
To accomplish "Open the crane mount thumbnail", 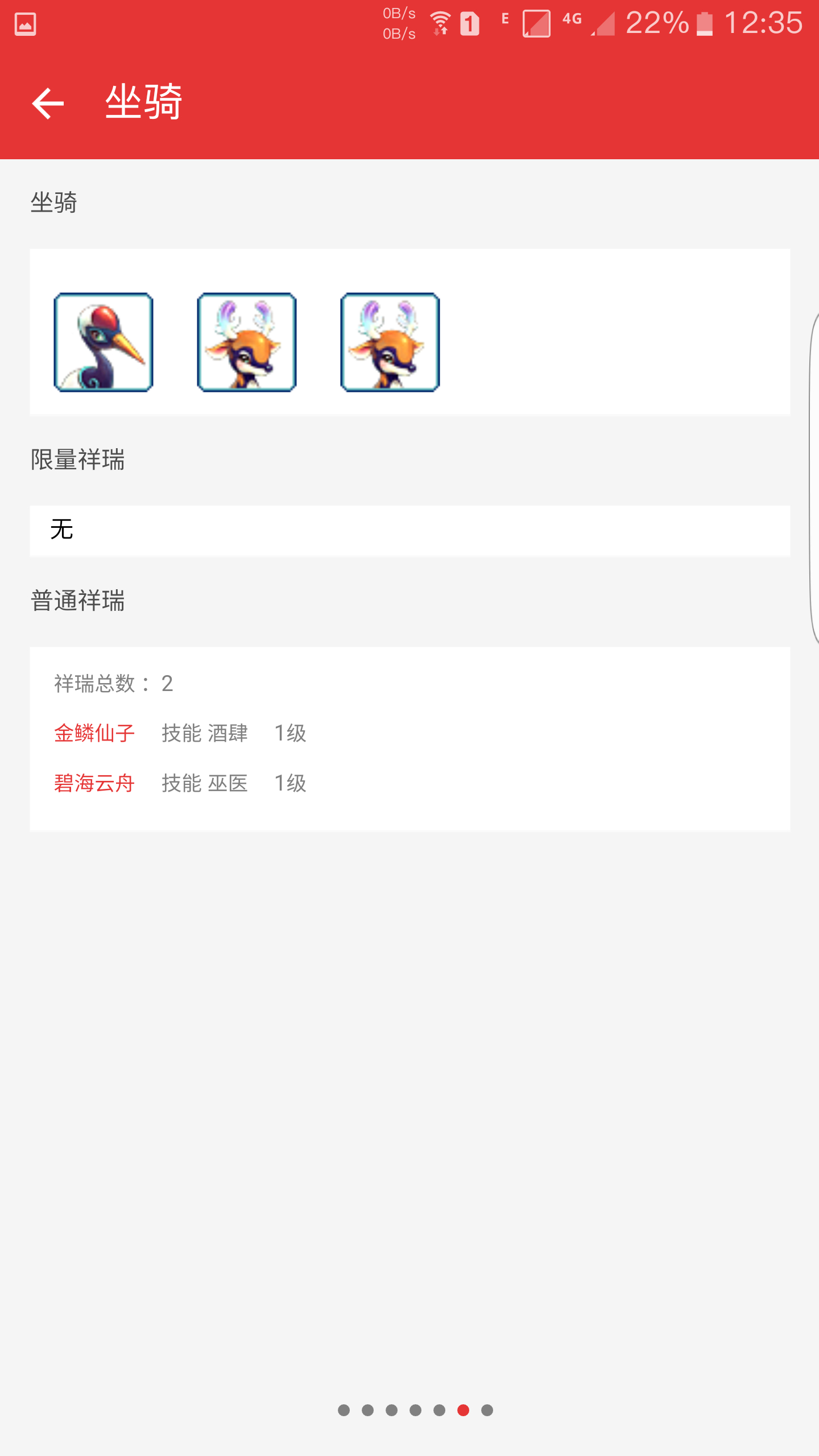I will point(104,342).
